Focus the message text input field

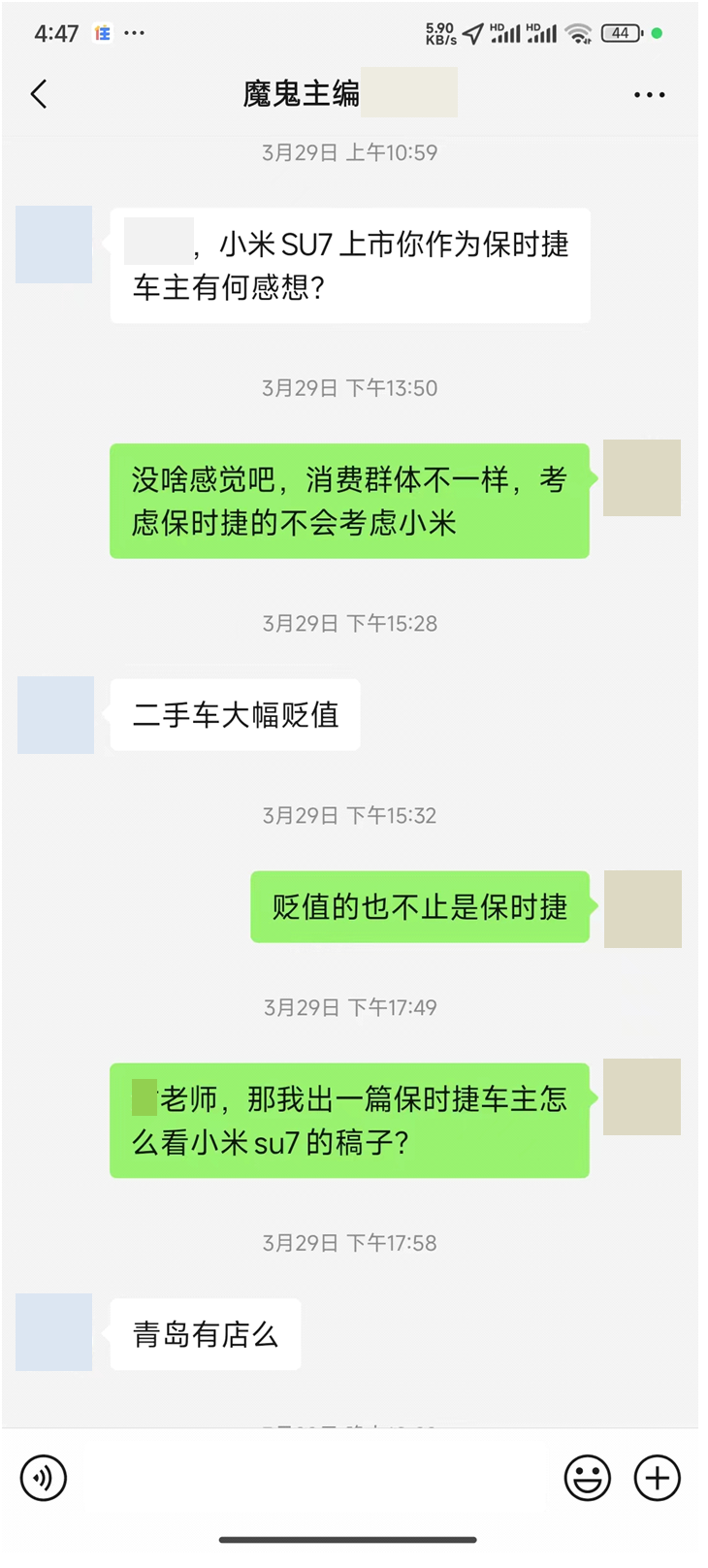pyautogui.click(x=315, y=1478)
